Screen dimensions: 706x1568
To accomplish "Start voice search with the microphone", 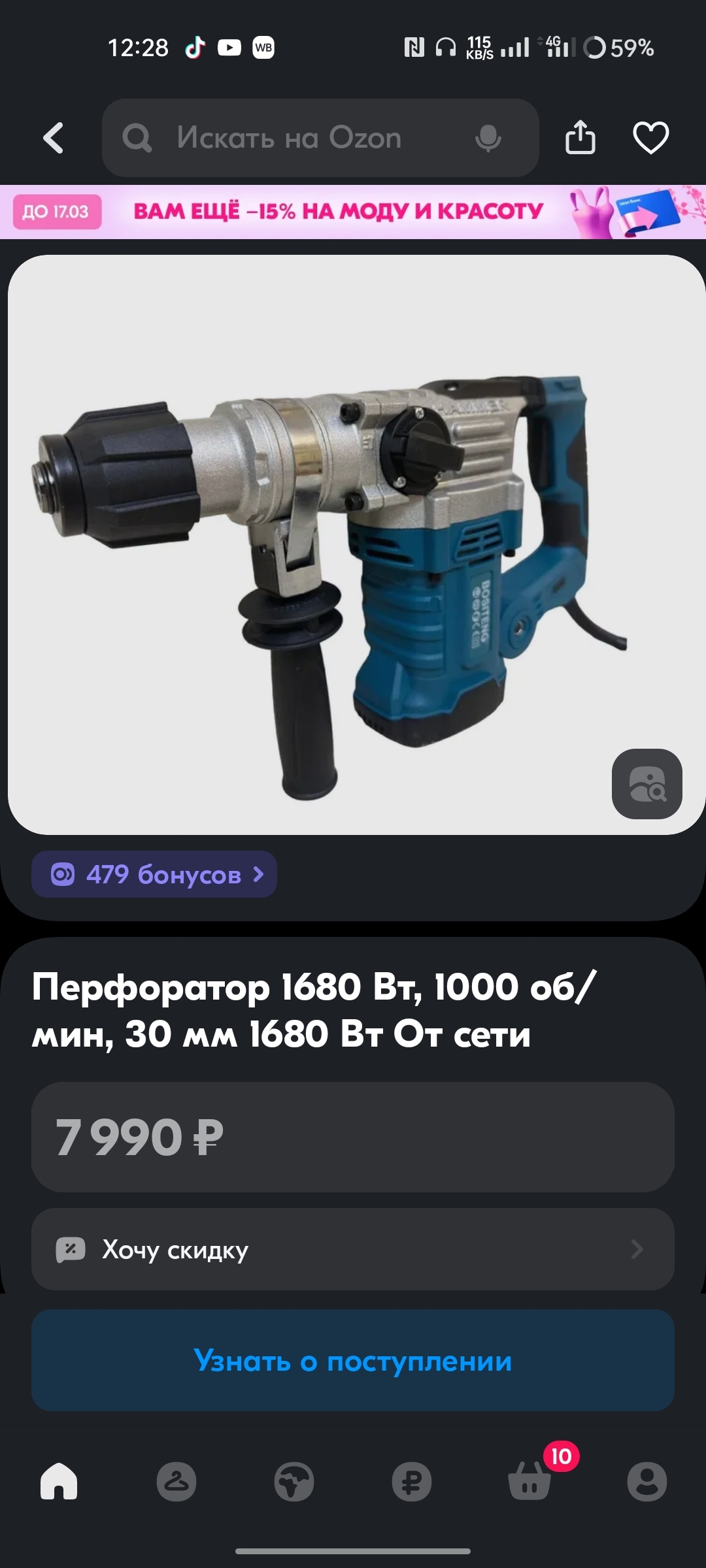I will (488, 138).
